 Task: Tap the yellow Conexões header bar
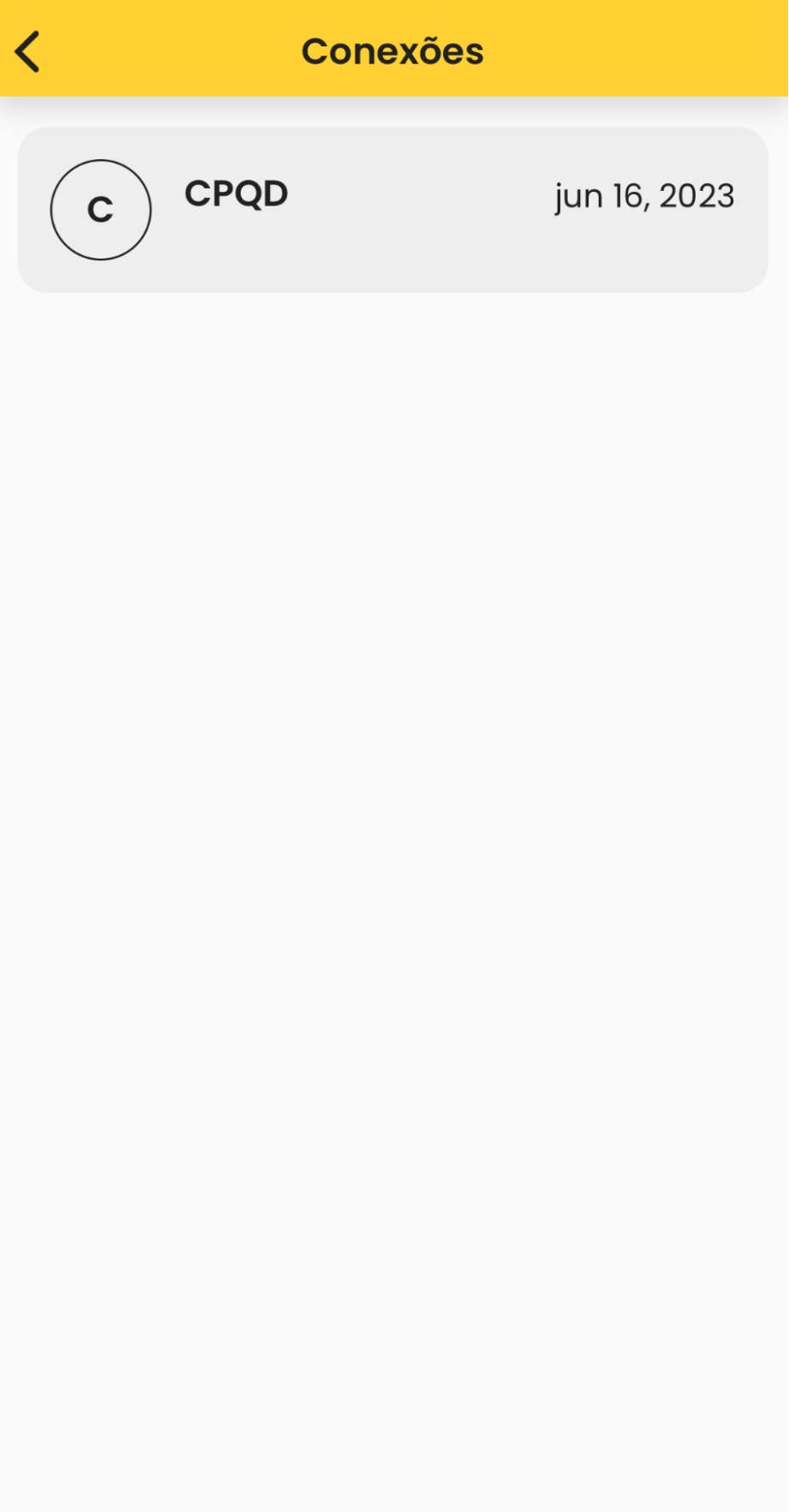click(x=392, y=50)
